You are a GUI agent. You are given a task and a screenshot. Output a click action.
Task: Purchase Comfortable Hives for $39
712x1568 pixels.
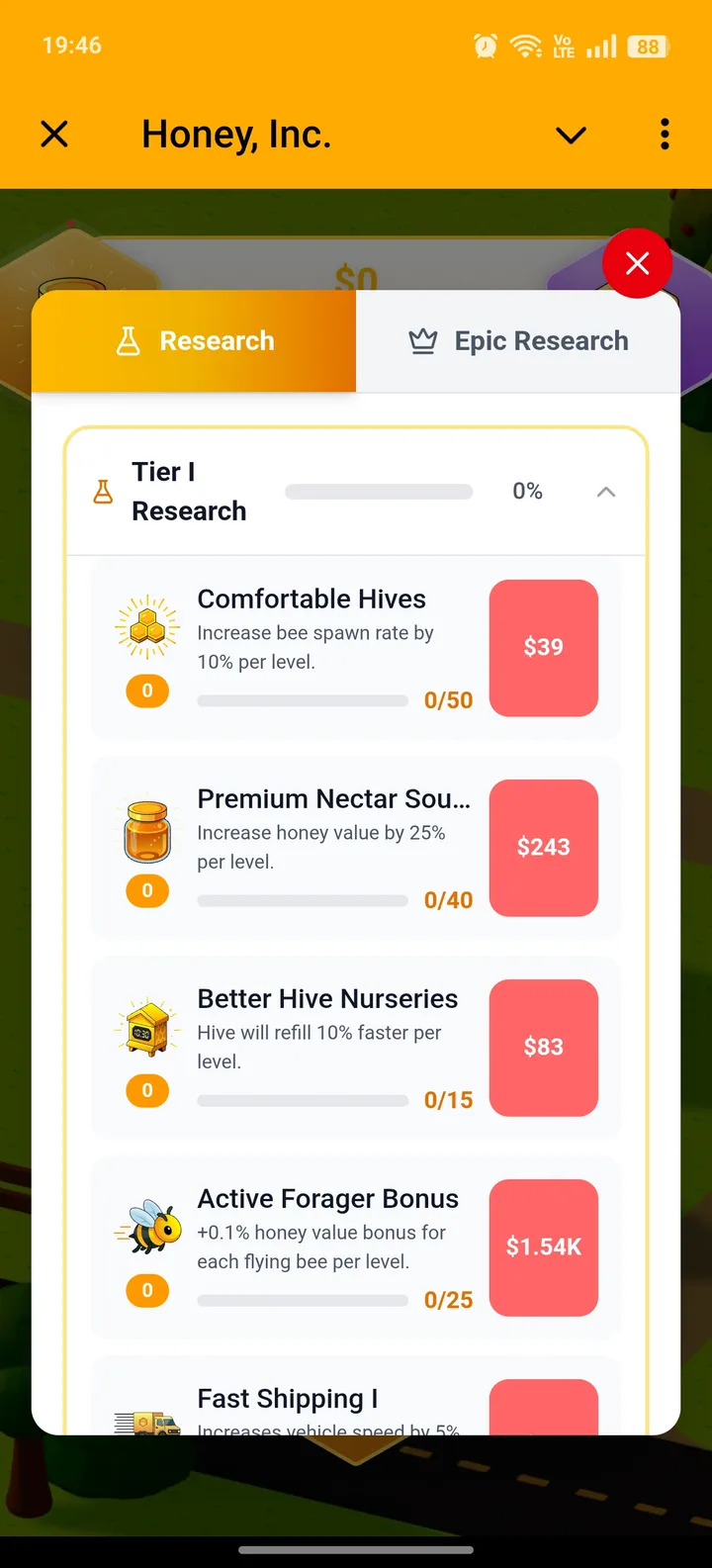coord(543,648)
